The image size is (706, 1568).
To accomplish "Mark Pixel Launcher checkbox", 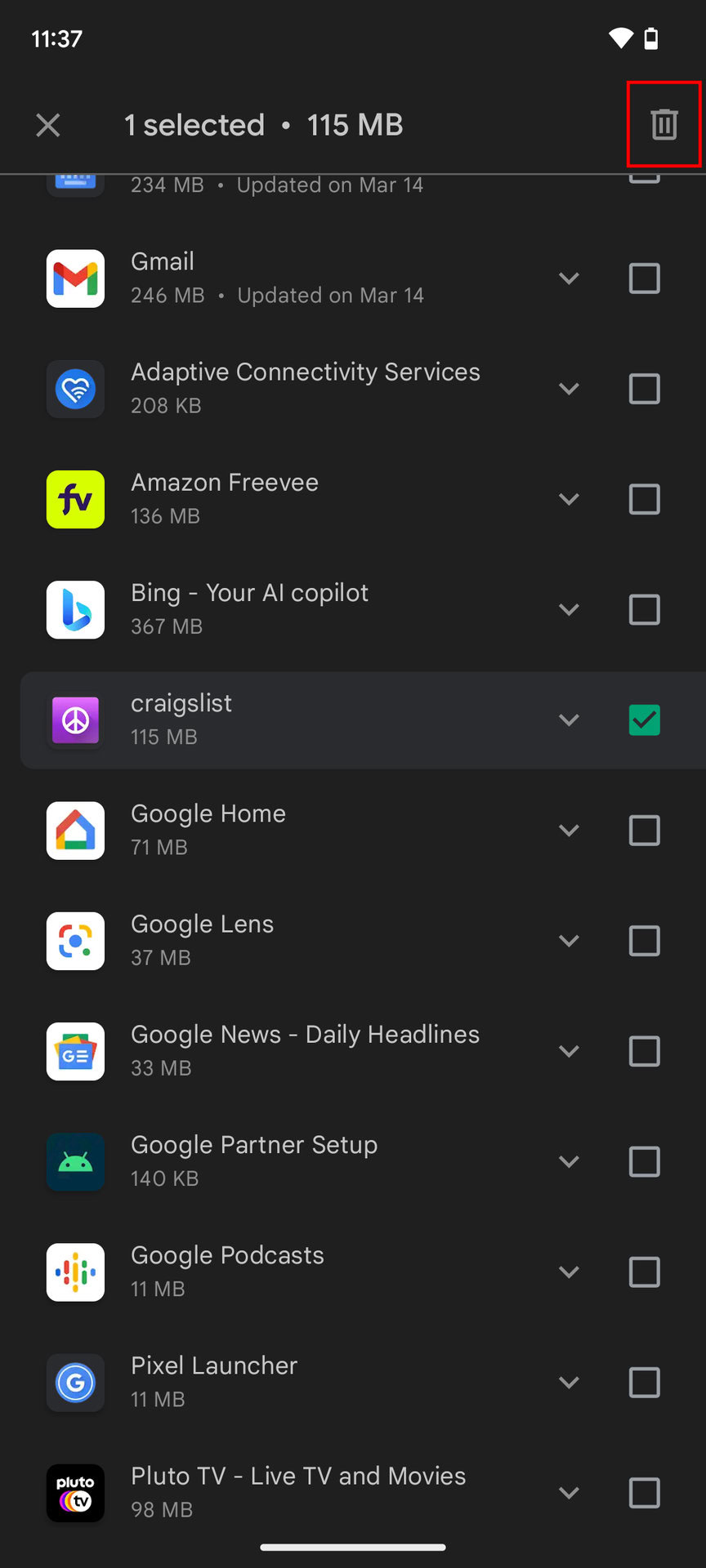I will pyautogui.click(x=644, y=1383).
